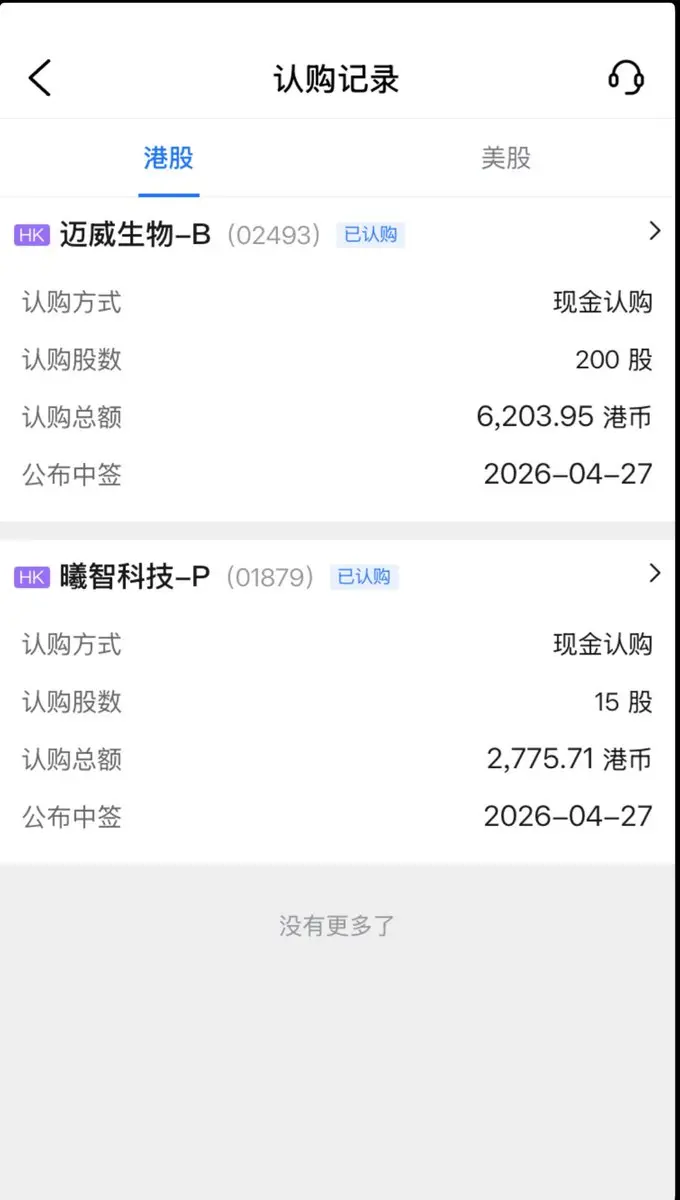Open 迈威生物-B subscription record
The image size is (680, 1200).
click(337, 359)
